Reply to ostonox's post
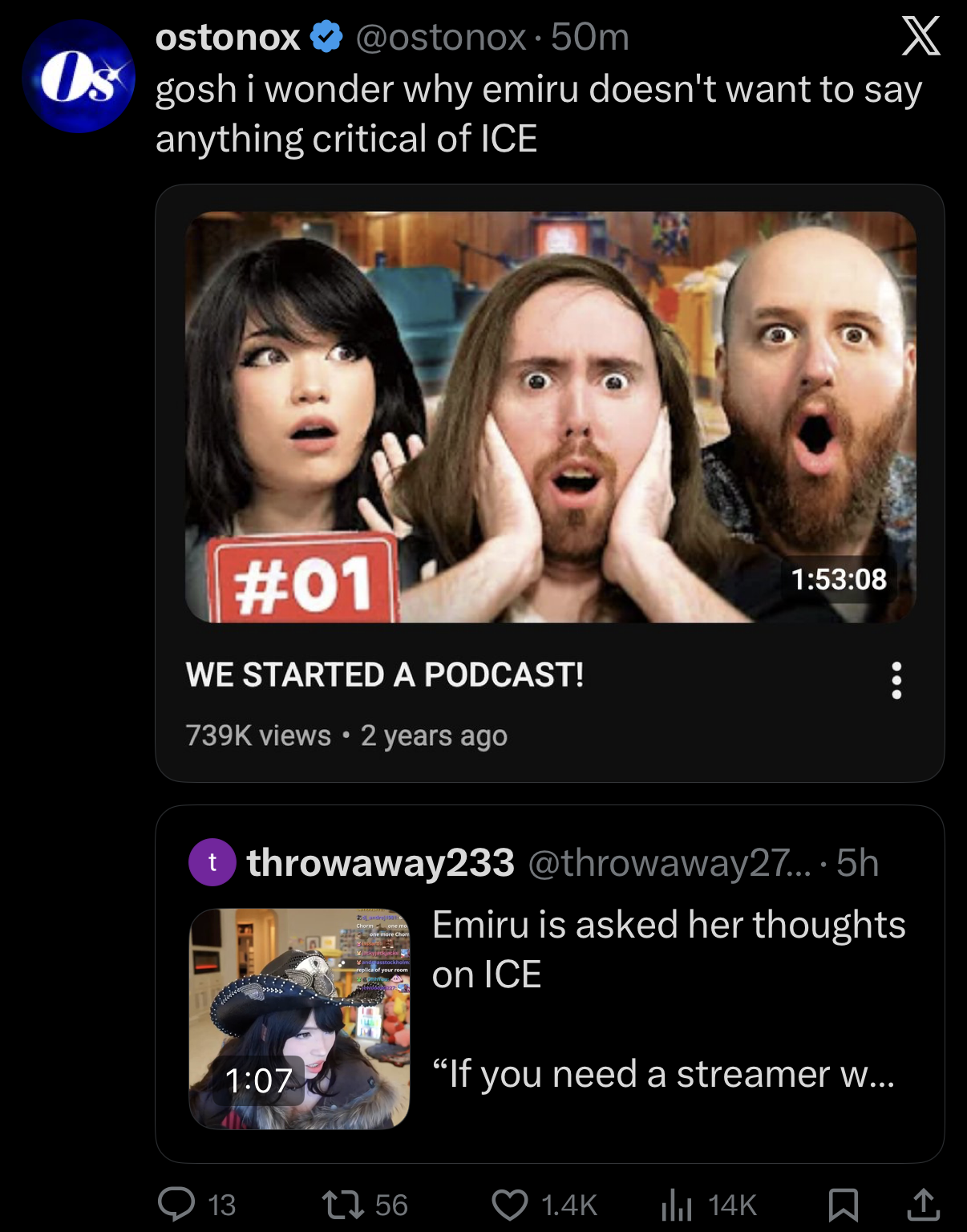 tap(197, 1204)
